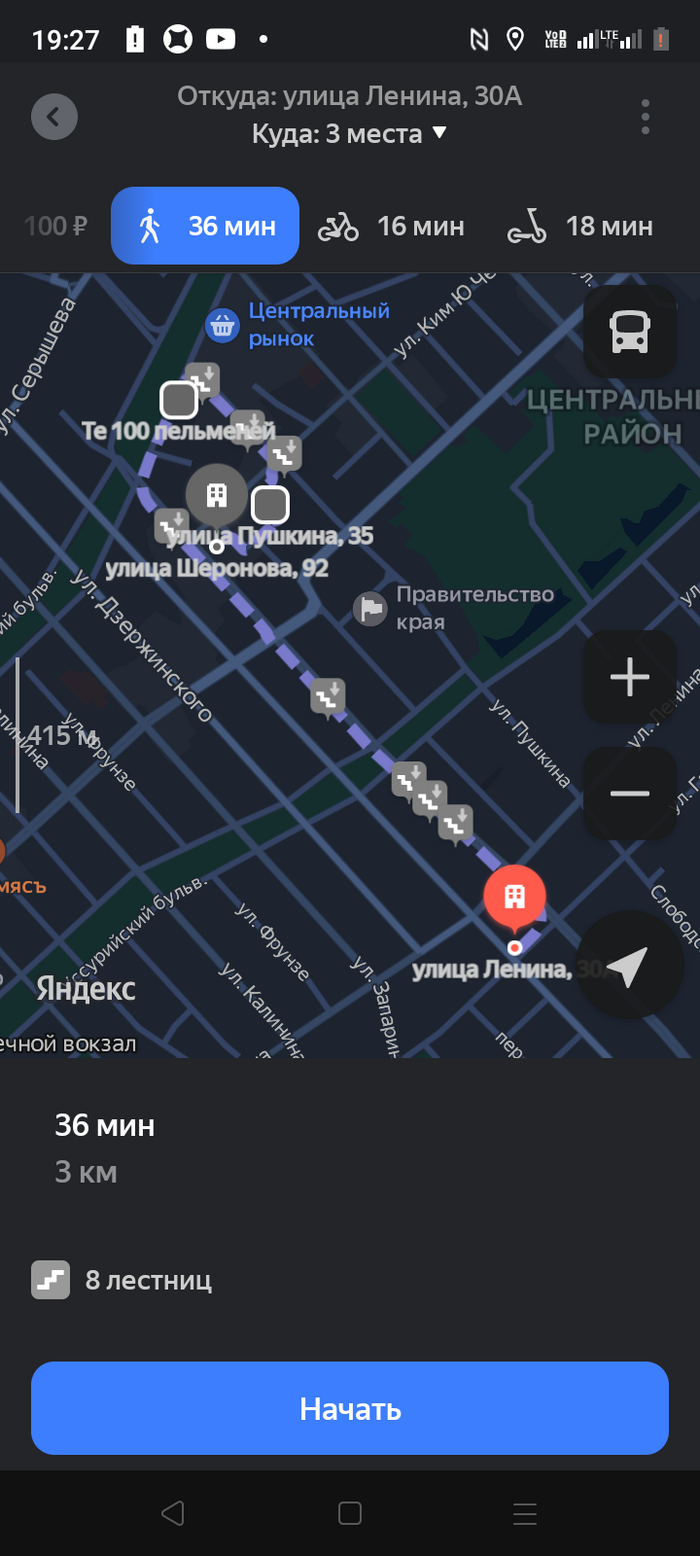
Task: Select the walking route, 36 мин
Action: tap(205, 226)
